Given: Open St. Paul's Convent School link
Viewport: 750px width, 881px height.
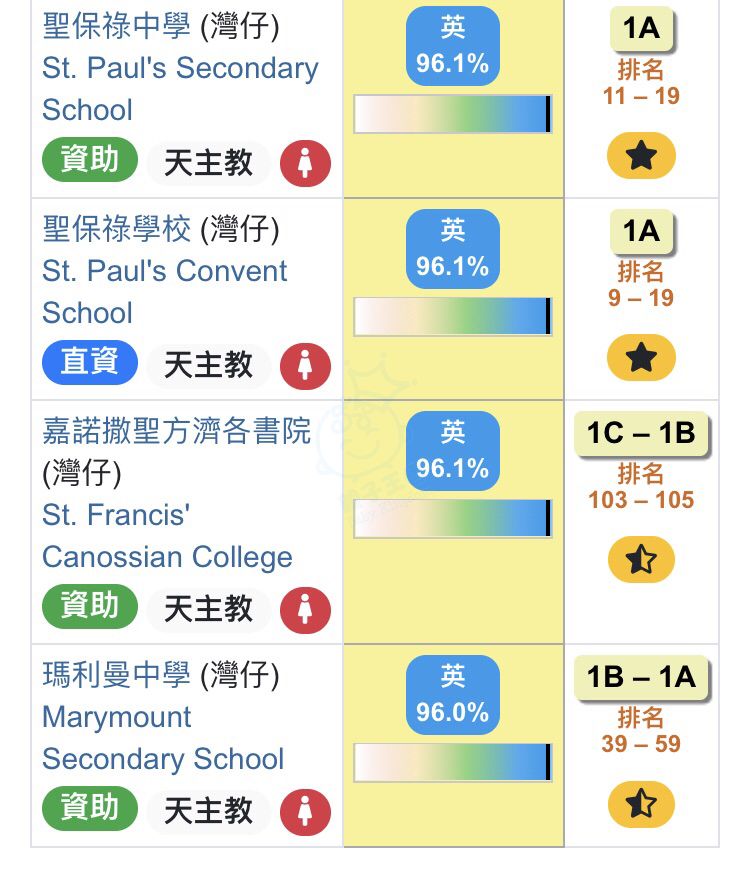Looking at the screenshot, I should tap(165, 271).
